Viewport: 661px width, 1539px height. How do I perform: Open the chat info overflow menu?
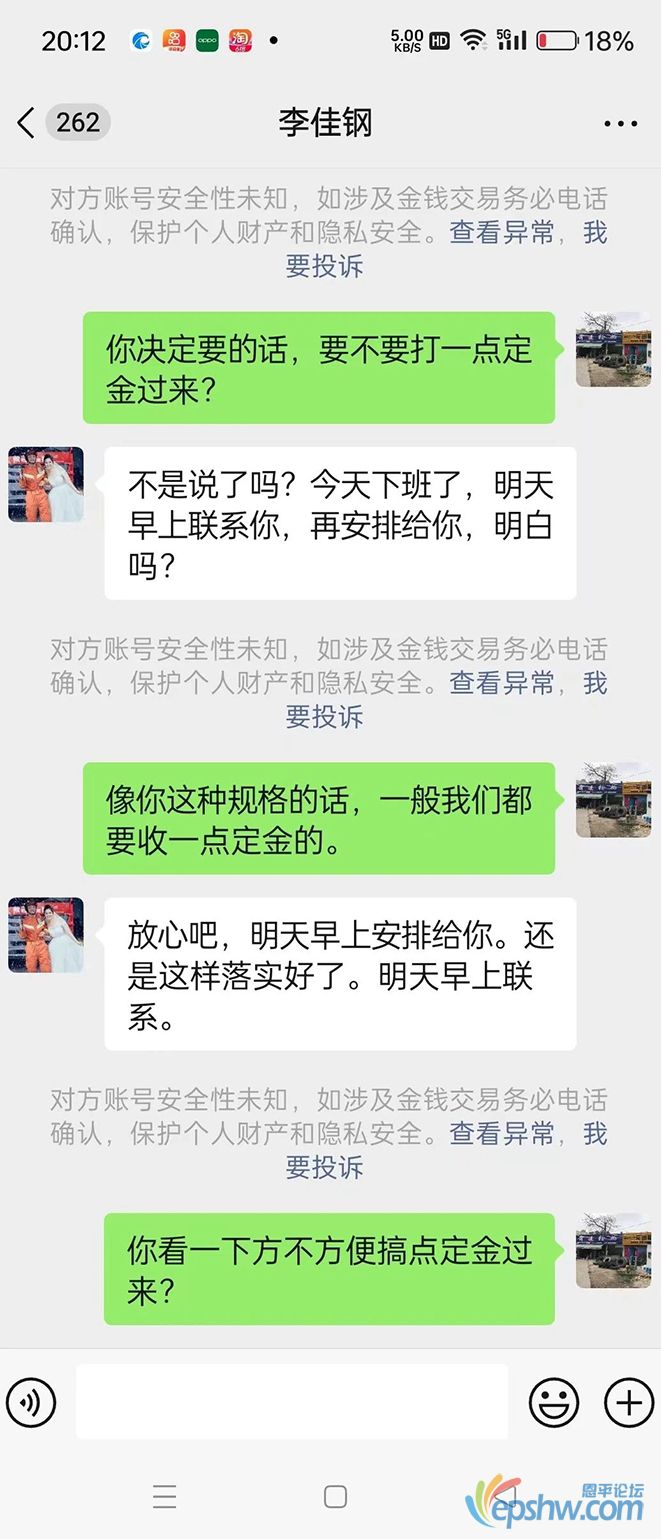click(x=620, y=124)
